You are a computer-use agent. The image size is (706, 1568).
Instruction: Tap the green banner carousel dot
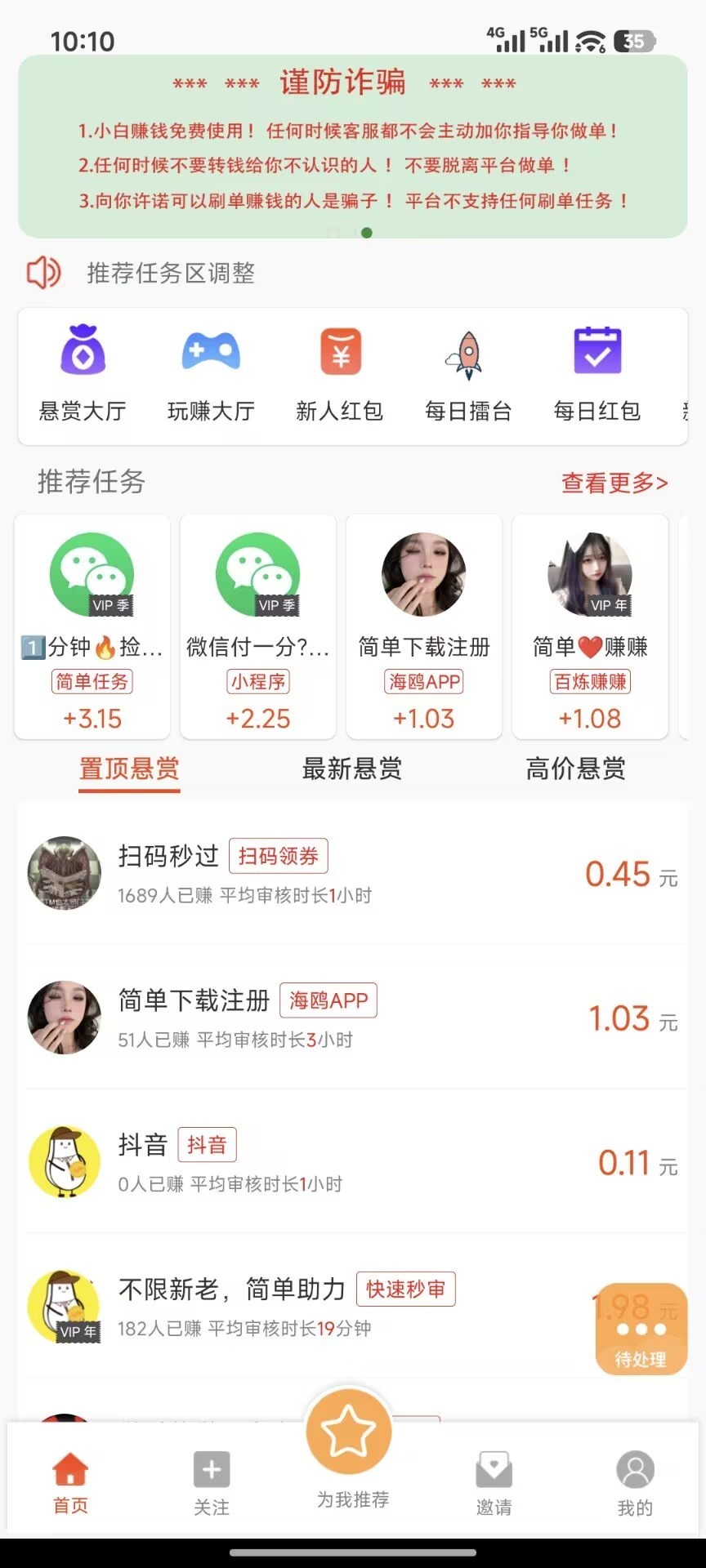point(367,233)
